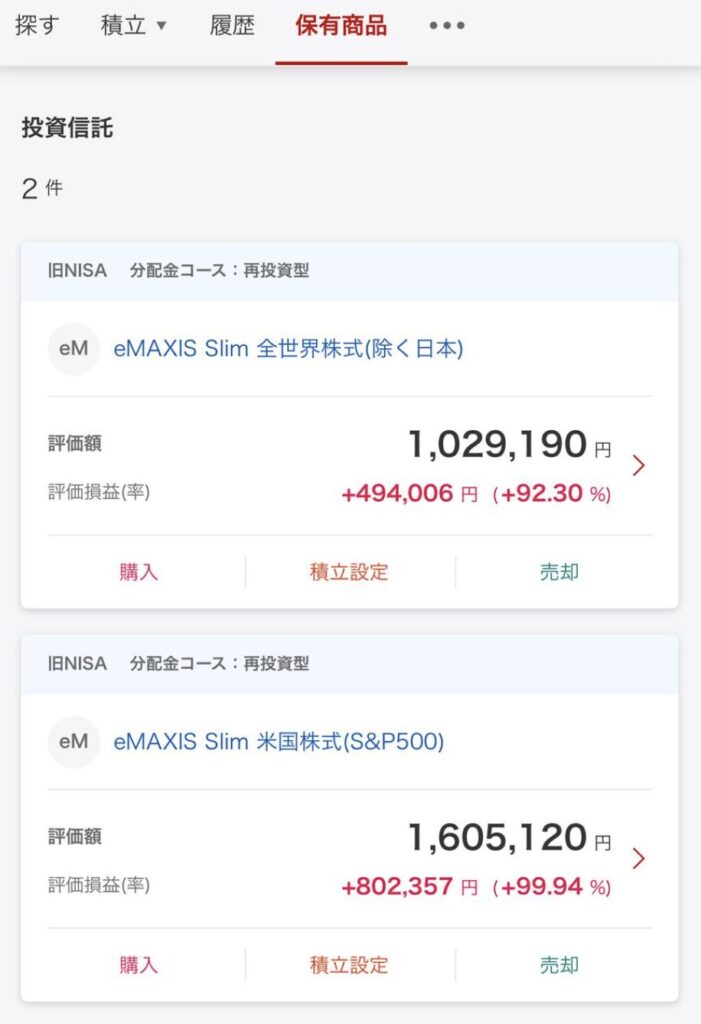Tap the chevron beside 1,605,120 円 valuation
701x1024 pixels.
pos(640,859)
